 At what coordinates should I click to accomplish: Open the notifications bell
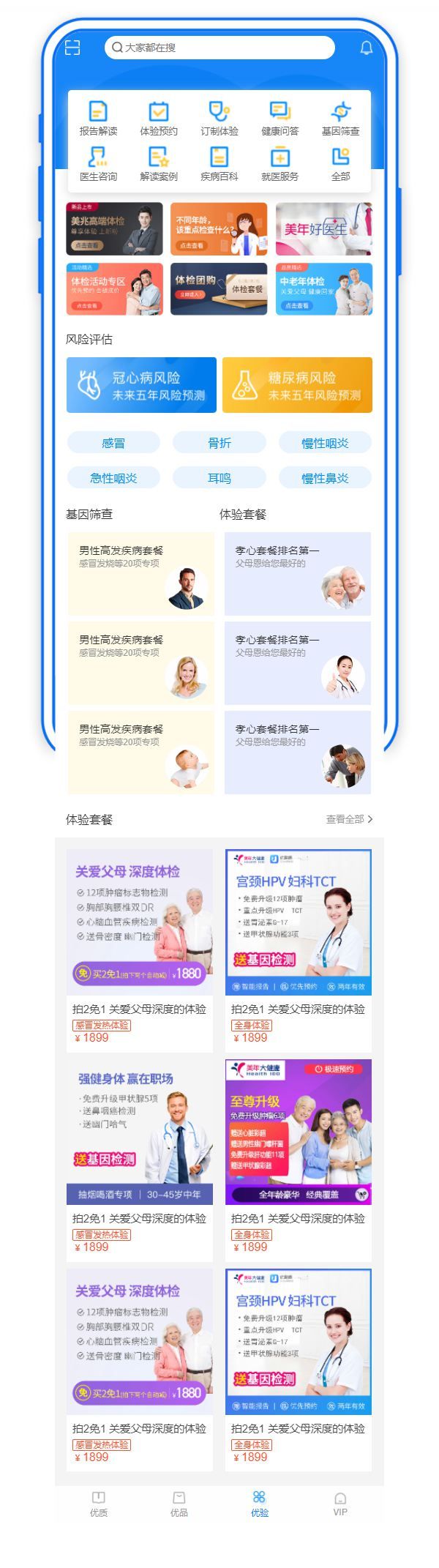pos(367,48)
